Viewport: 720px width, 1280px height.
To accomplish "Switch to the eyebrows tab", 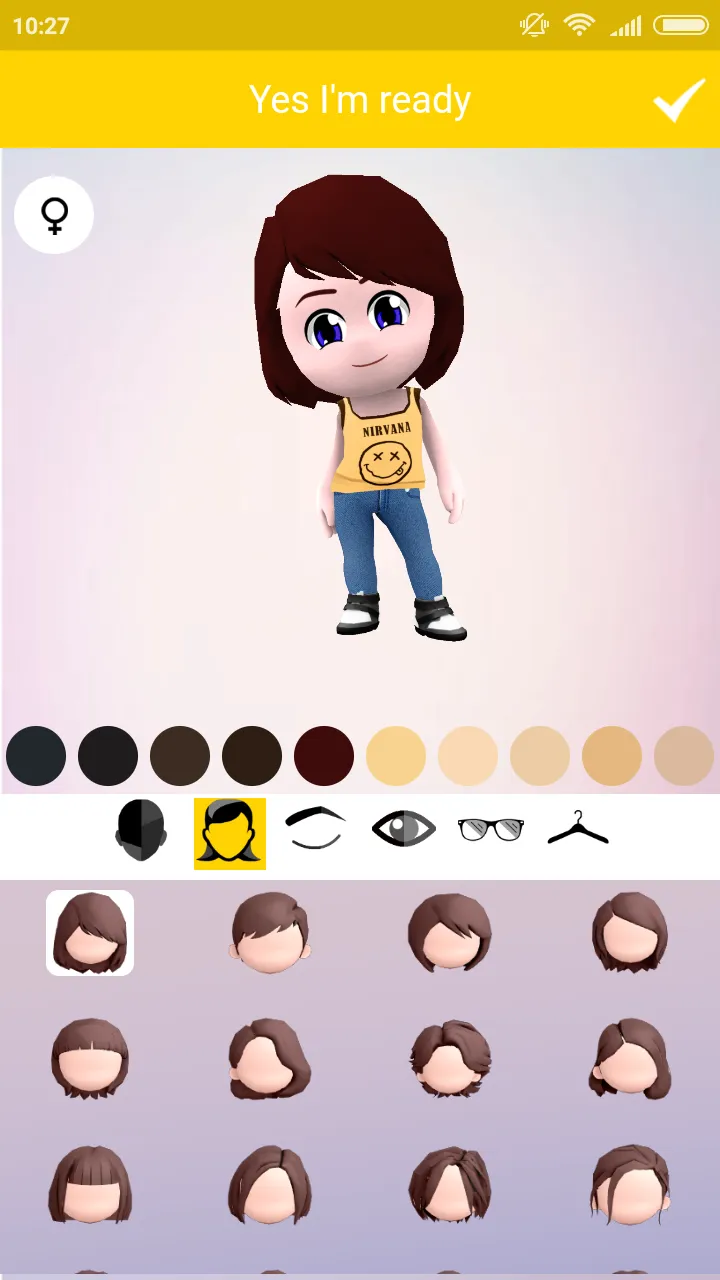I will 316,830.
